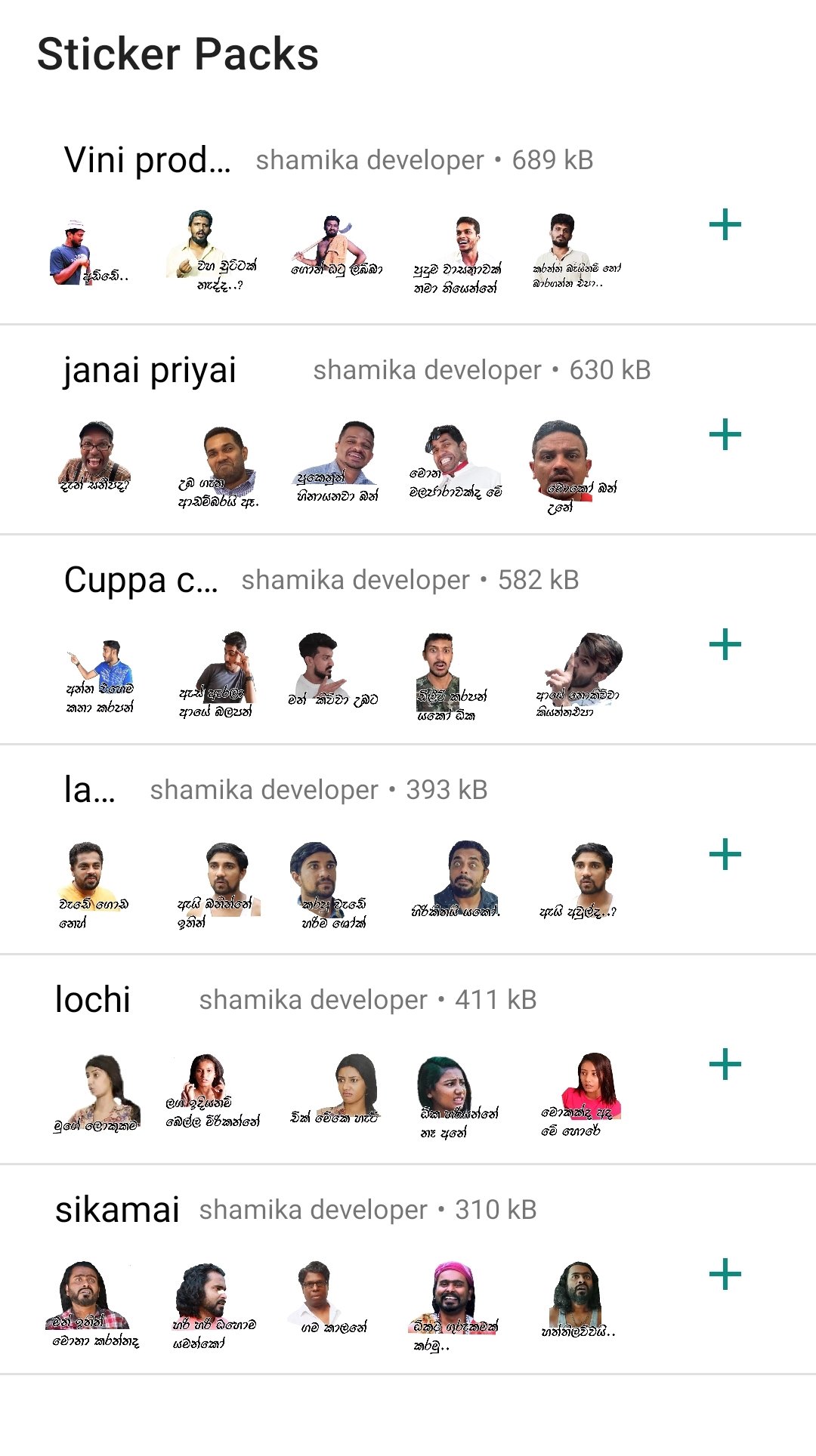Tap the 689 kB size label
This screenshot has height=1456, width=816.
[554, 159]
